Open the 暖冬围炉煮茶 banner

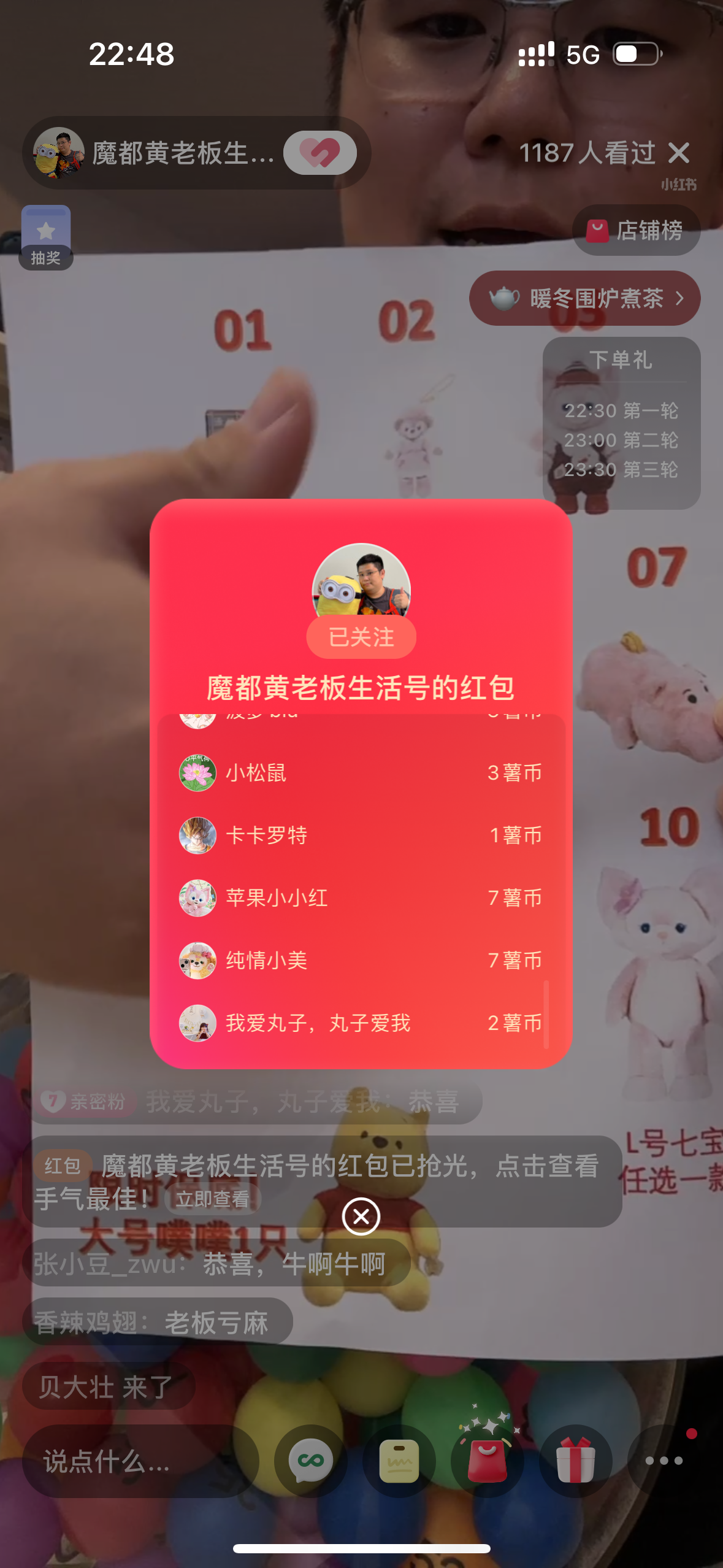tap(585, 299)
